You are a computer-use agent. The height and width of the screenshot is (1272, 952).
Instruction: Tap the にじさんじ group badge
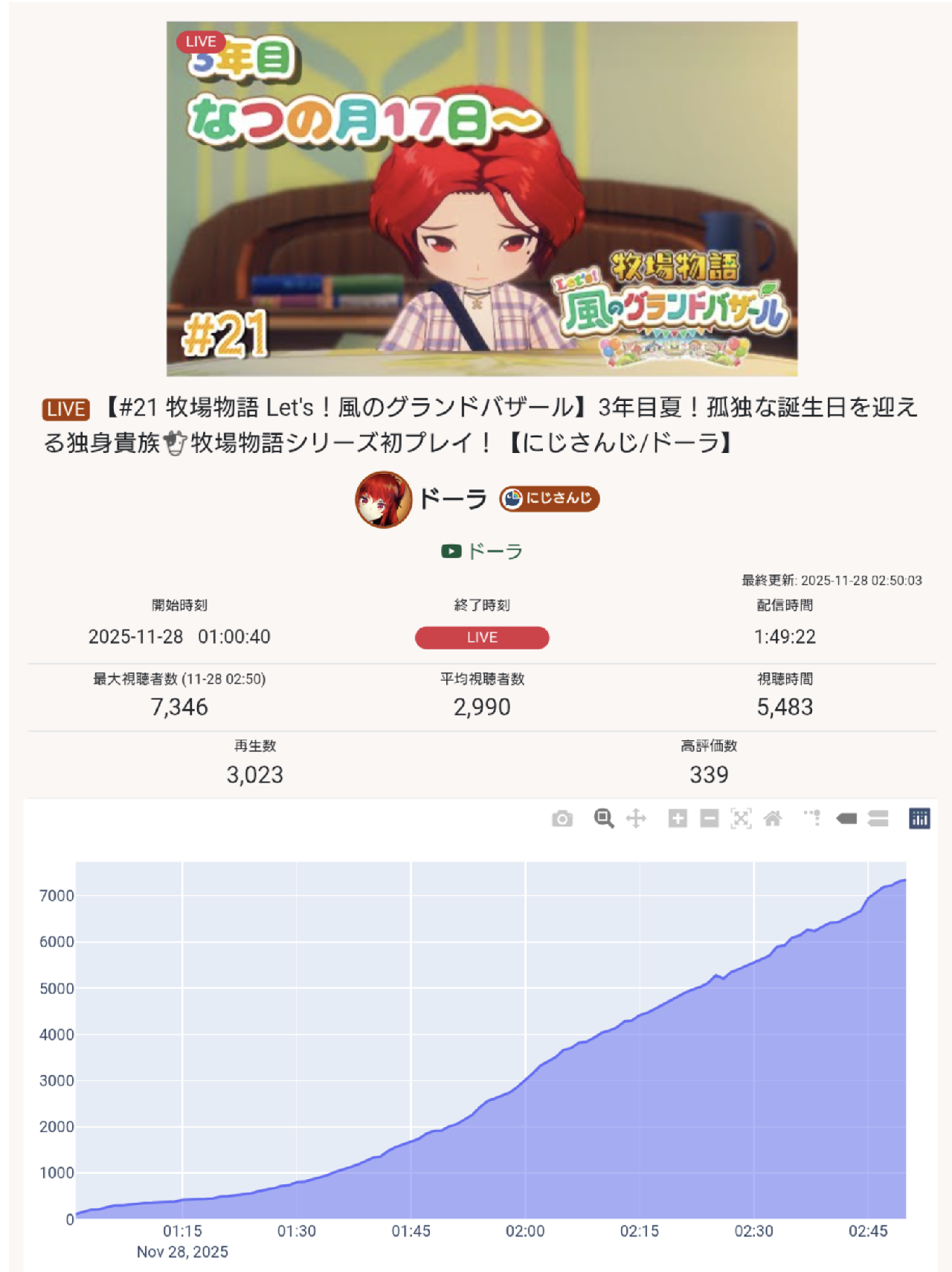[549, 498]
